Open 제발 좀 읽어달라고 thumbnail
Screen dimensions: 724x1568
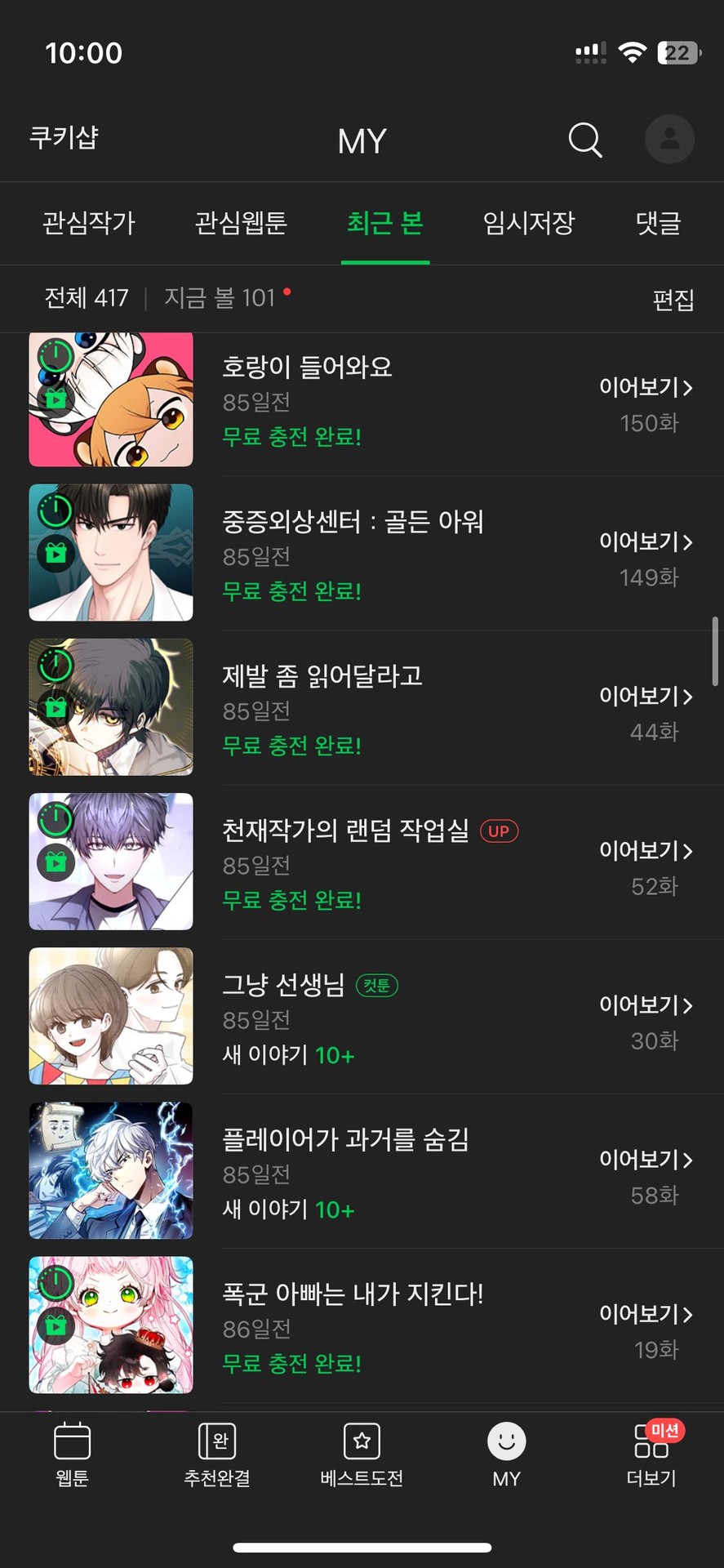(x=111, y=707)
